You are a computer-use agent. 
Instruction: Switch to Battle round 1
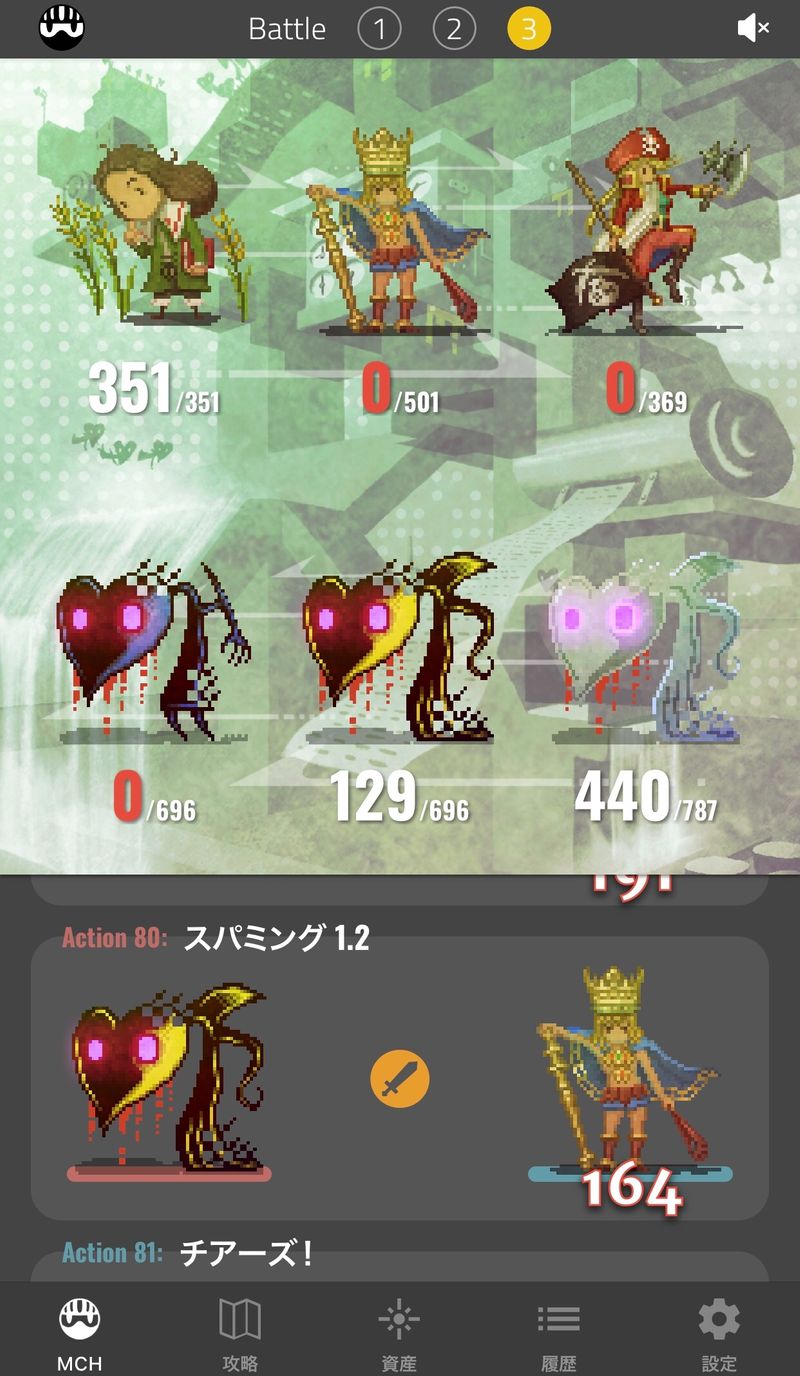point(379,30)
